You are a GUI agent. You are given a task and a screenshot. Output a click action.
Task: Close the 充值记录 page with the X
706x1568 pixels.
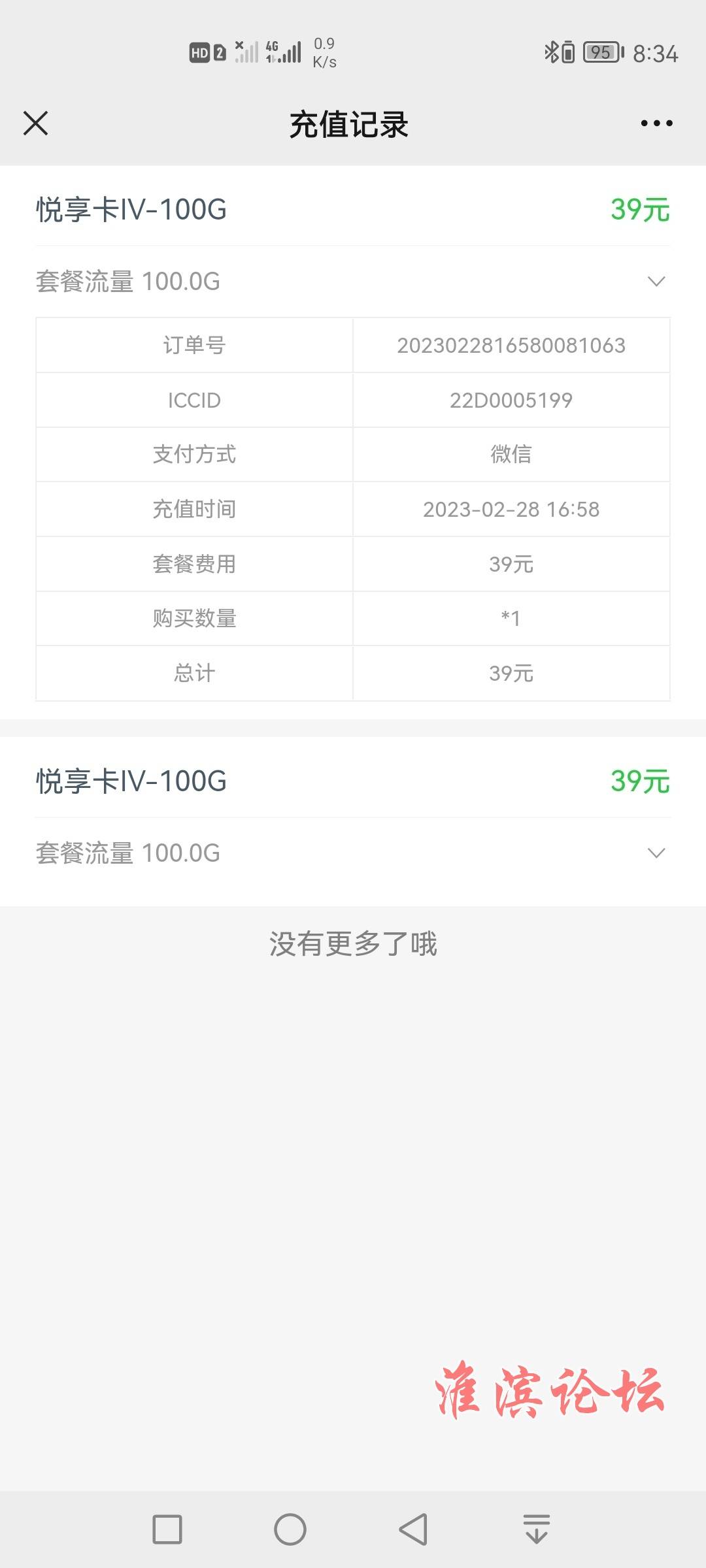[35, 123]
